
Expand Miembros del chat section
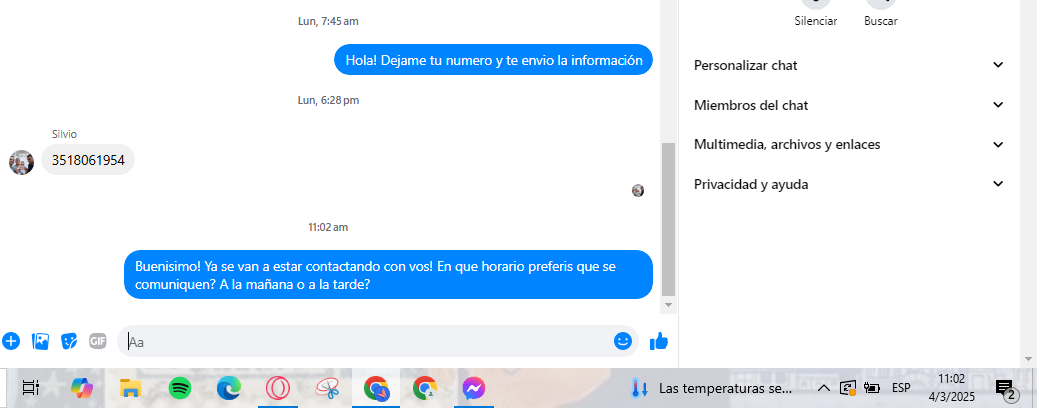pos(848,105)
